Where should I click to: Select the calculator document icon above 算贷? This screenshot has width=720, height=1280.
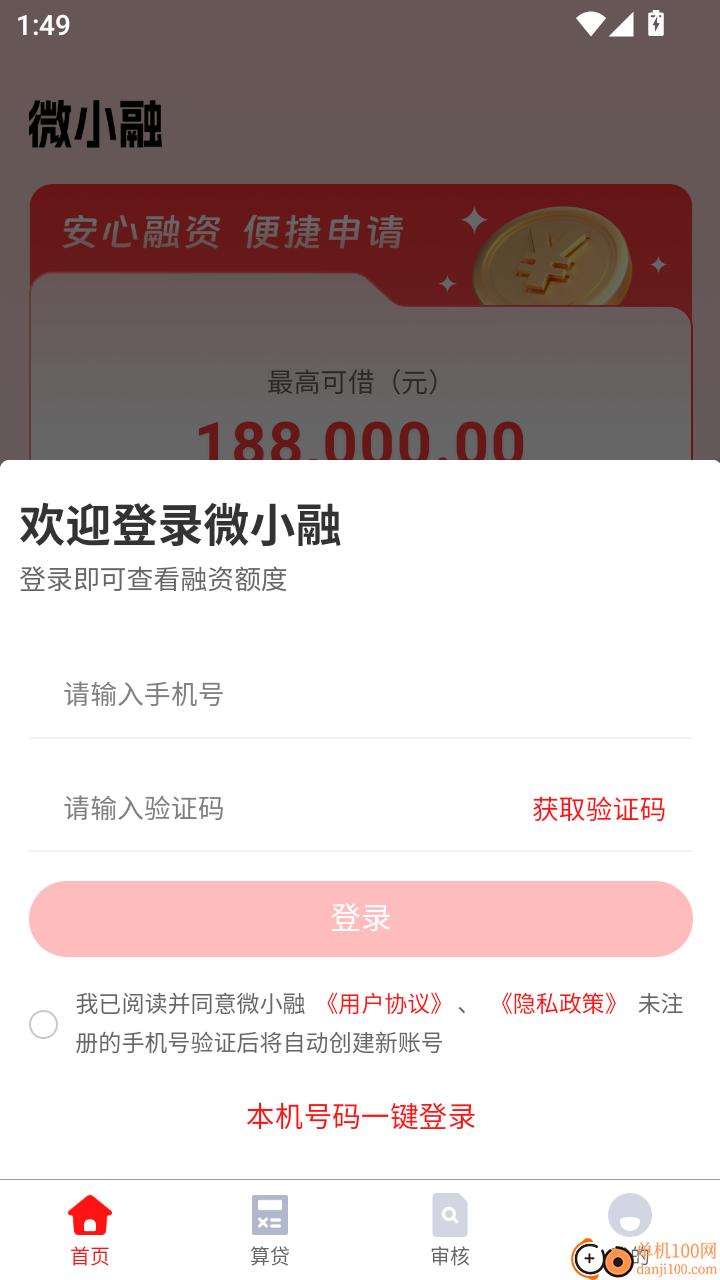269,1214
